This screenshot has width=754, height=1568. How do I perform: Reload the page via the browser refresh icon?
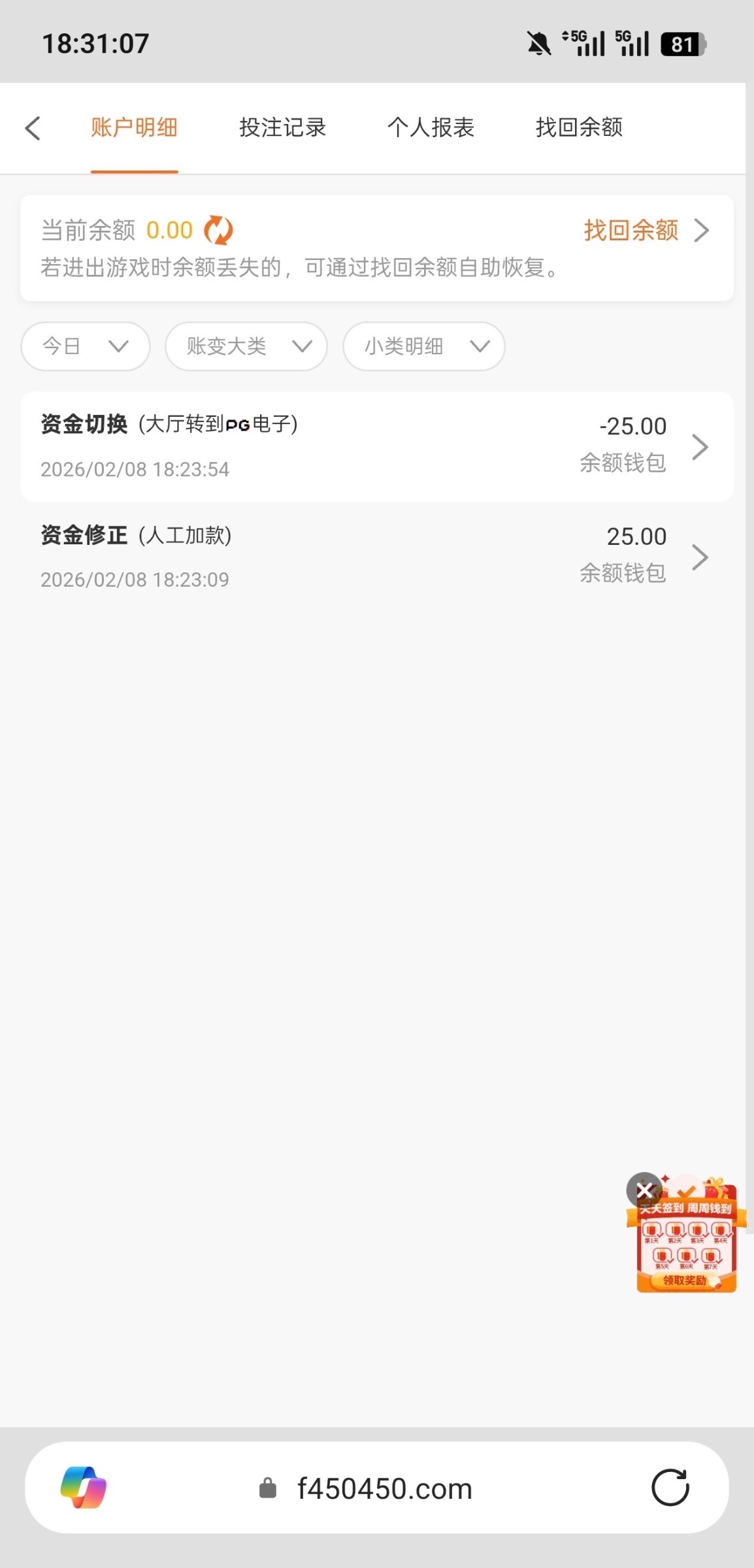[670, 1488]
